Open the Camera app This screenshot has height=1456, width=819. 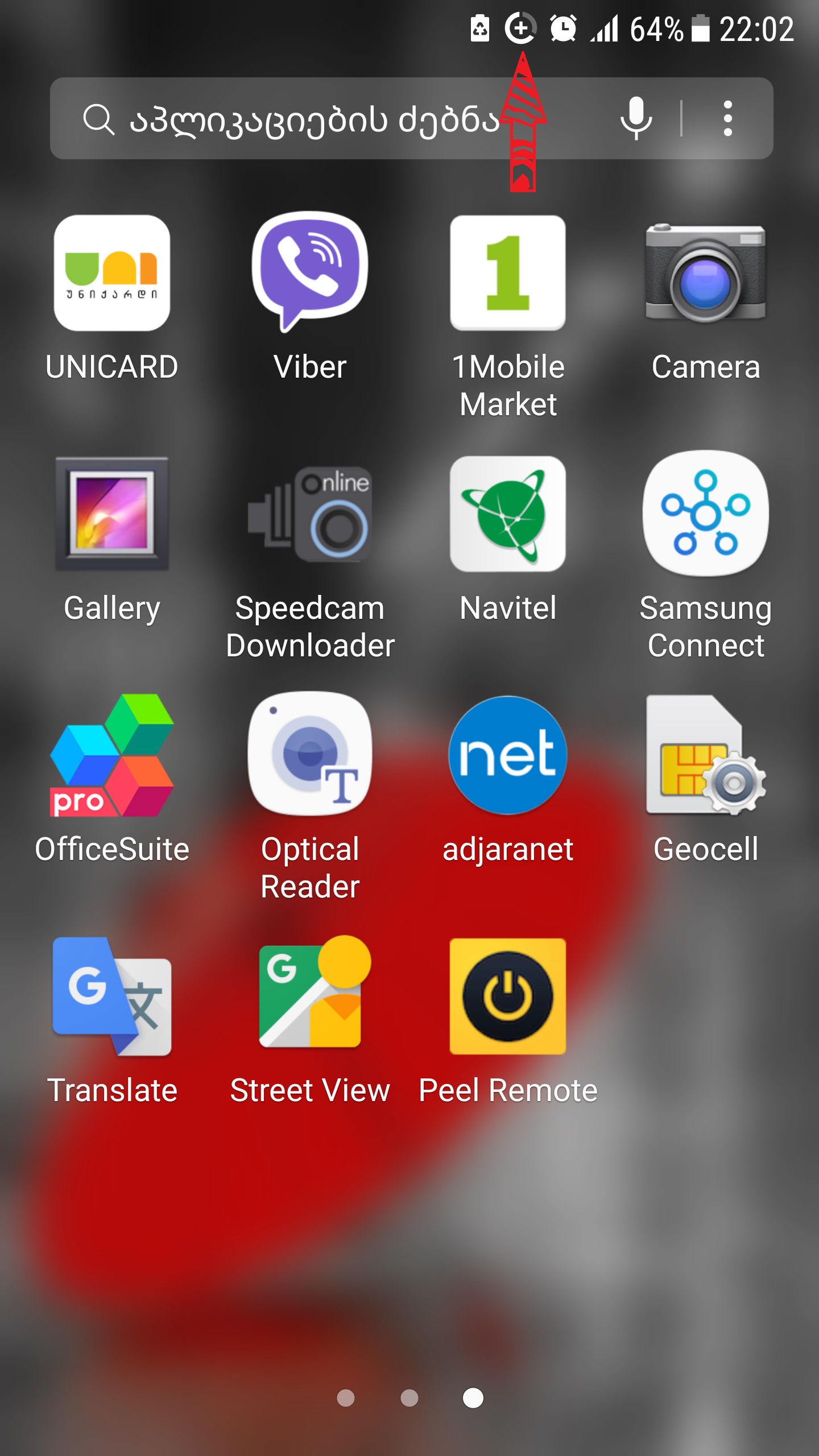pos(705,273)
